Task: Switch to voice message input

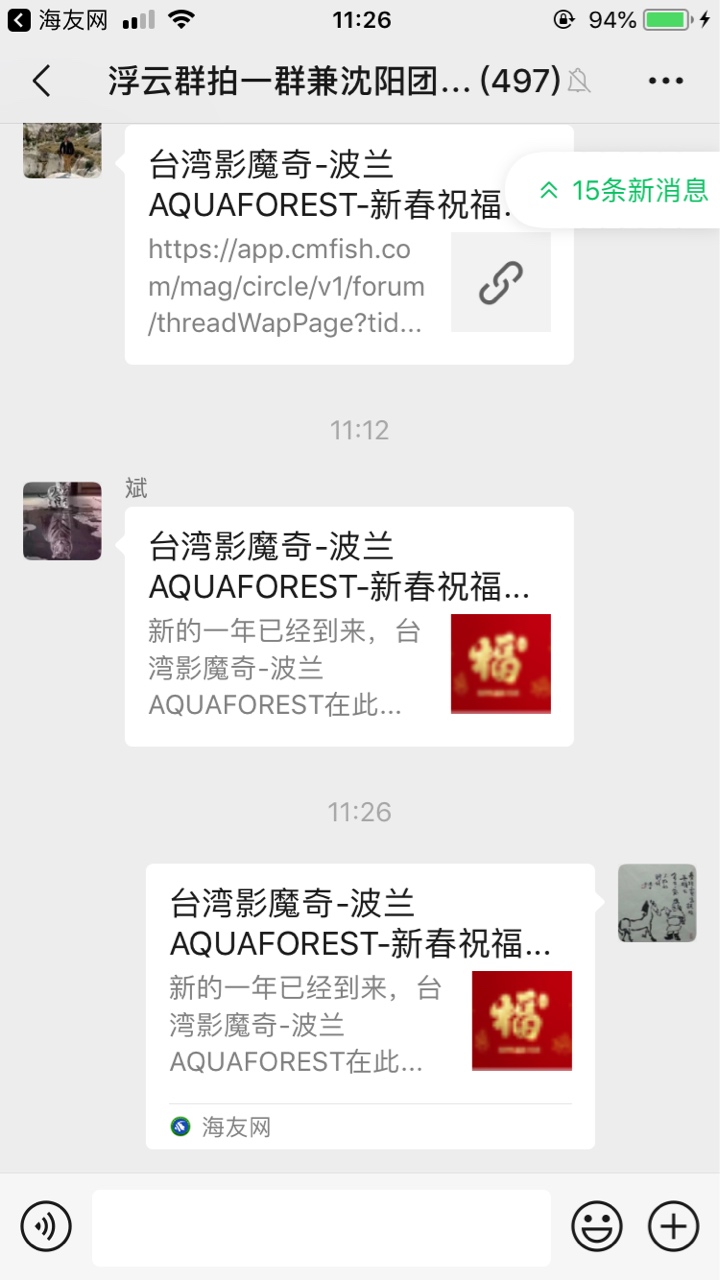Action: point(47,1226)
